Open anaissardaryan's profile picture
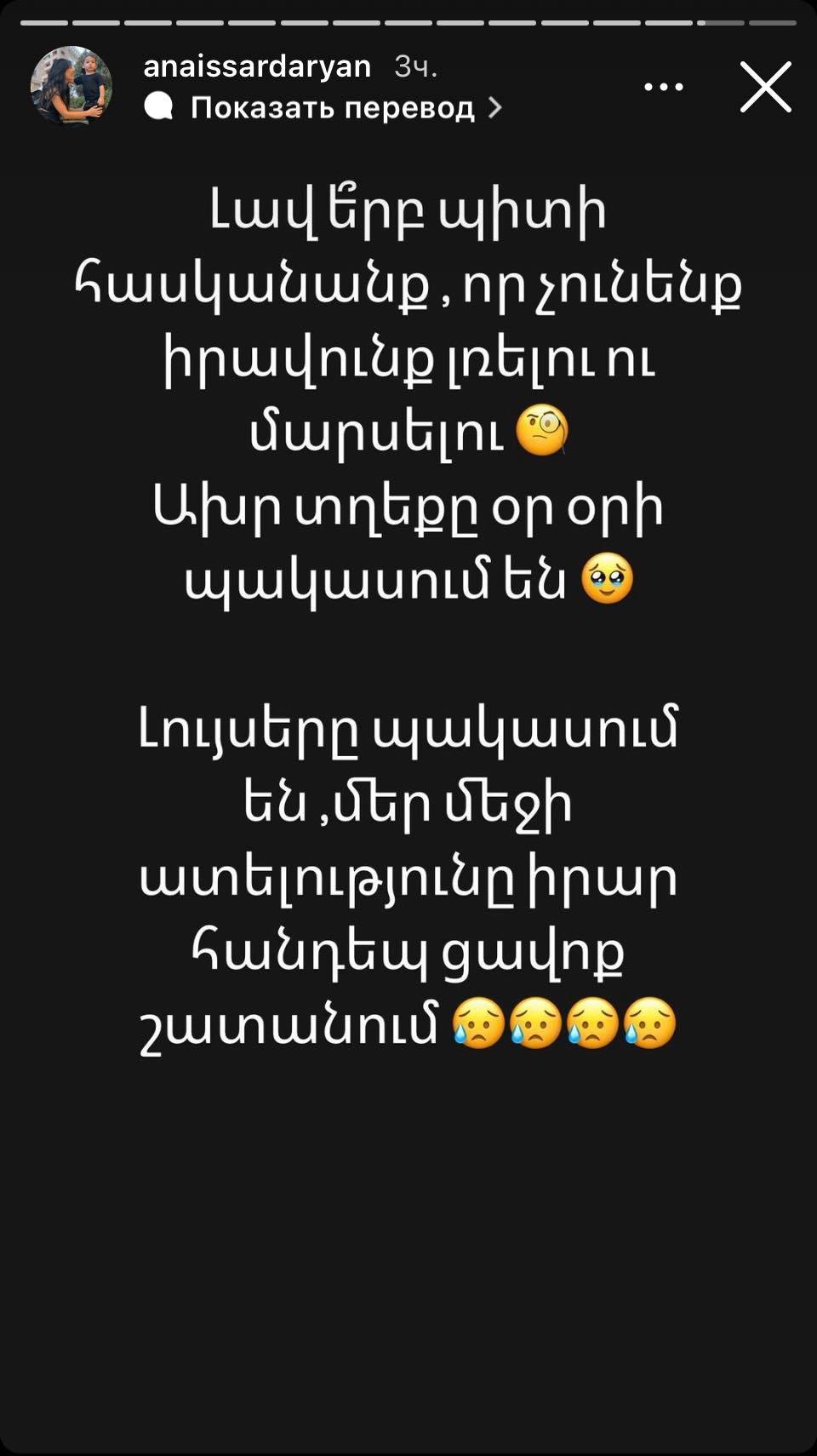Viewport: 817px width, 1456px height. coord(71,86)
